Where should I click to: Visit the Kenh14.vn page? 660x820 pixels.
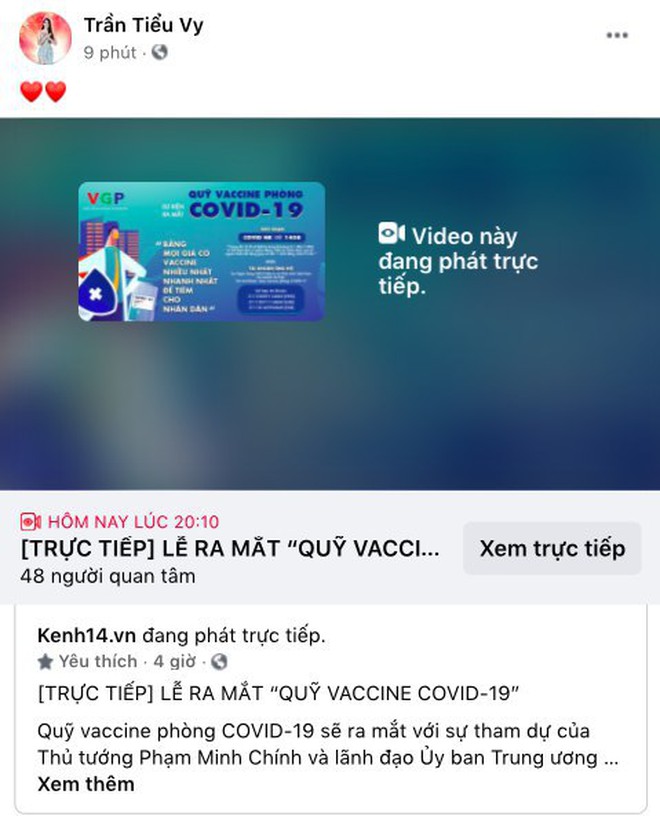coord(86,635)
